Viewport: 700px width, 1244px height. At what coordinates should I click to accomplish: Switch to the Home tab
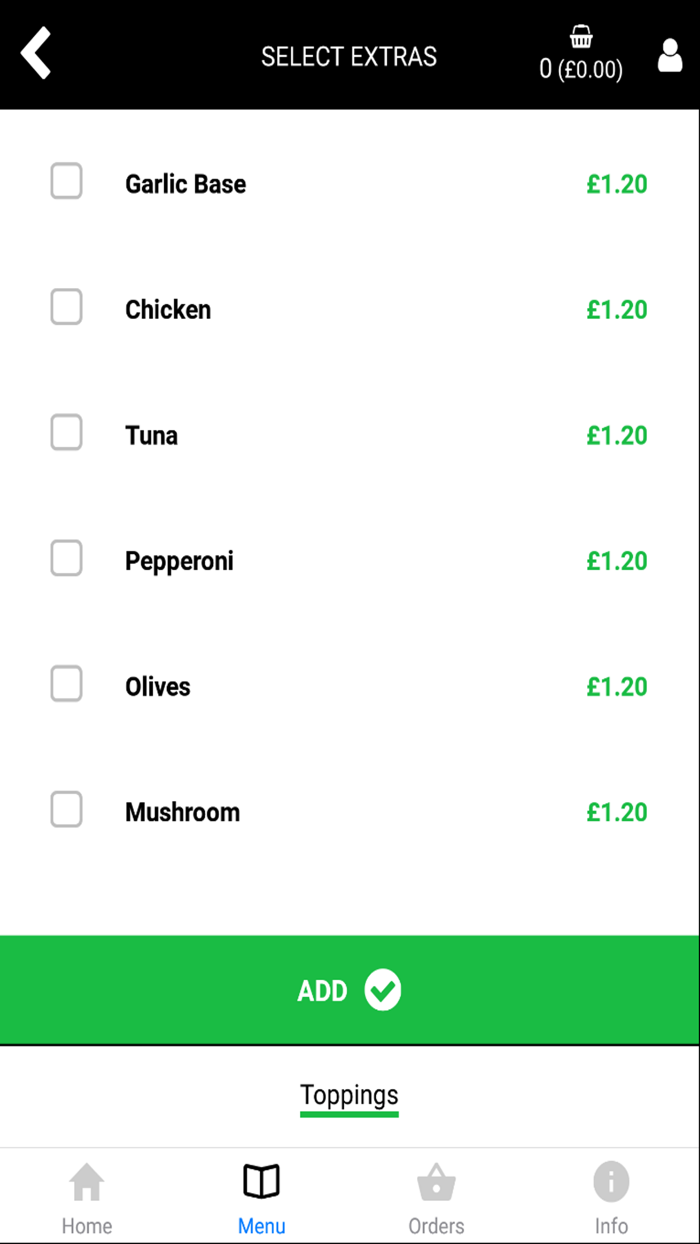point(87,1197)
